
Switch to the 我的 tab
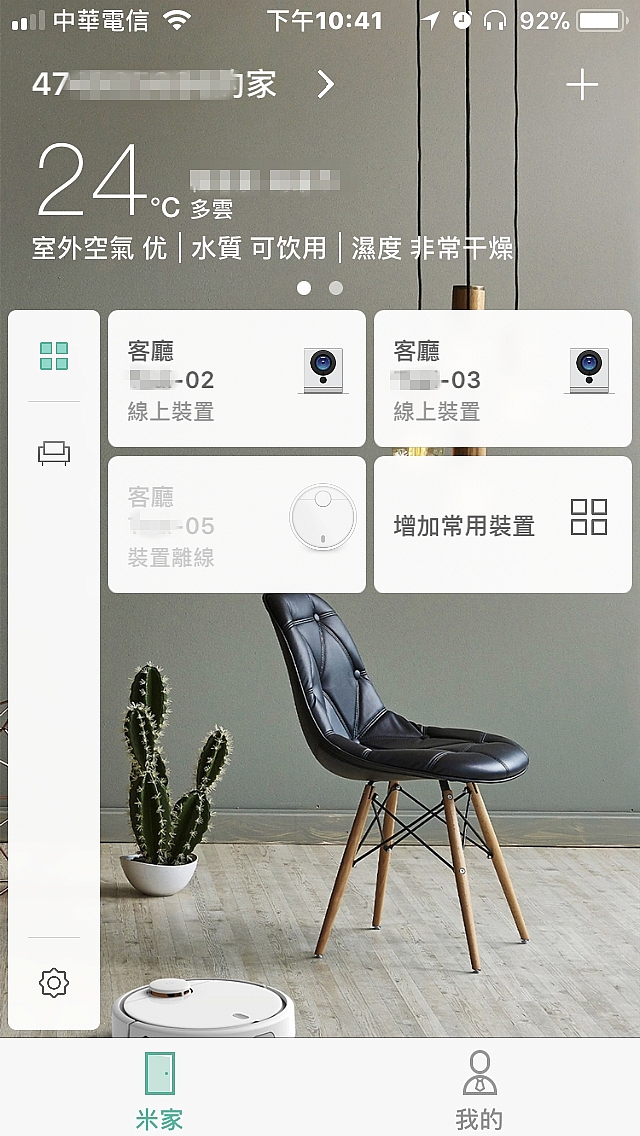pos(479,1090)
